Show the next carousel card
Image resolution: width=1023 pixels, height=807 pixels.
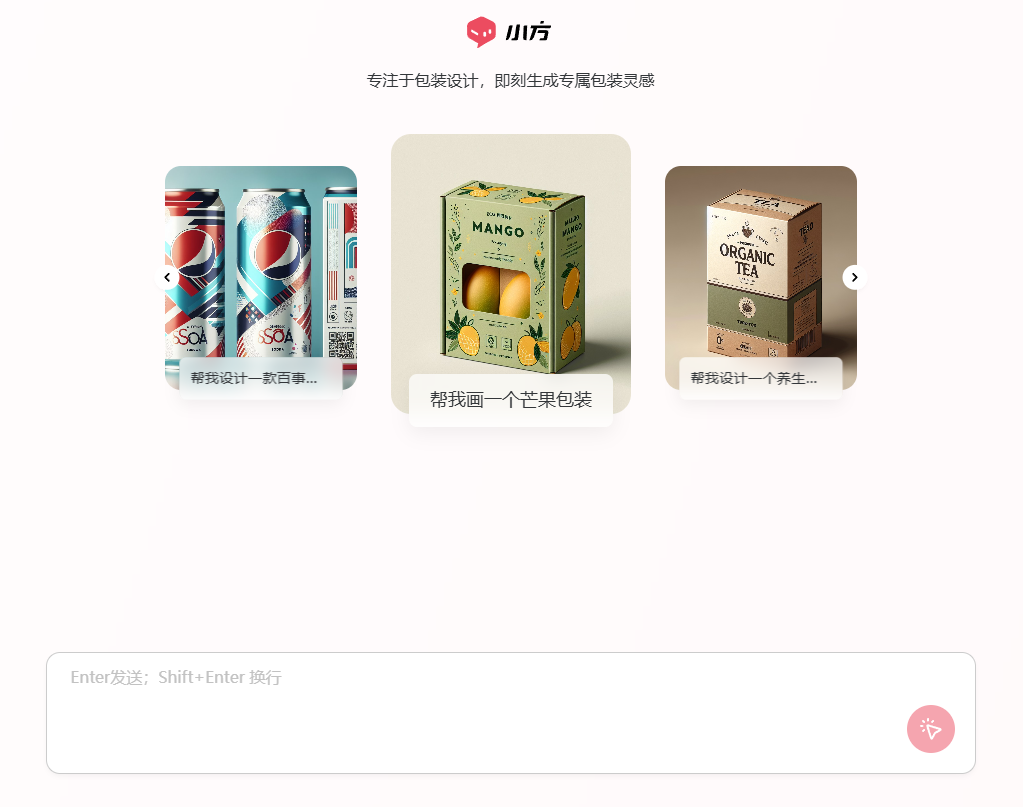854,277
